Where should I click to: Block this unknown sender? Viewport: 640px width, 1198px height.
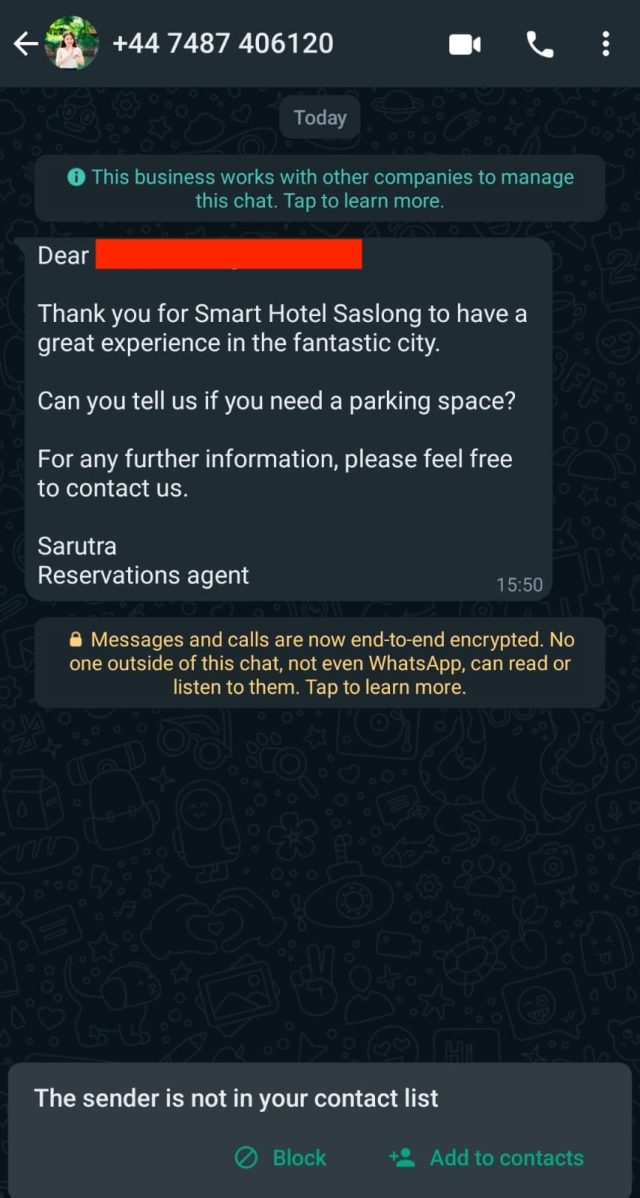click(280, 1158)
